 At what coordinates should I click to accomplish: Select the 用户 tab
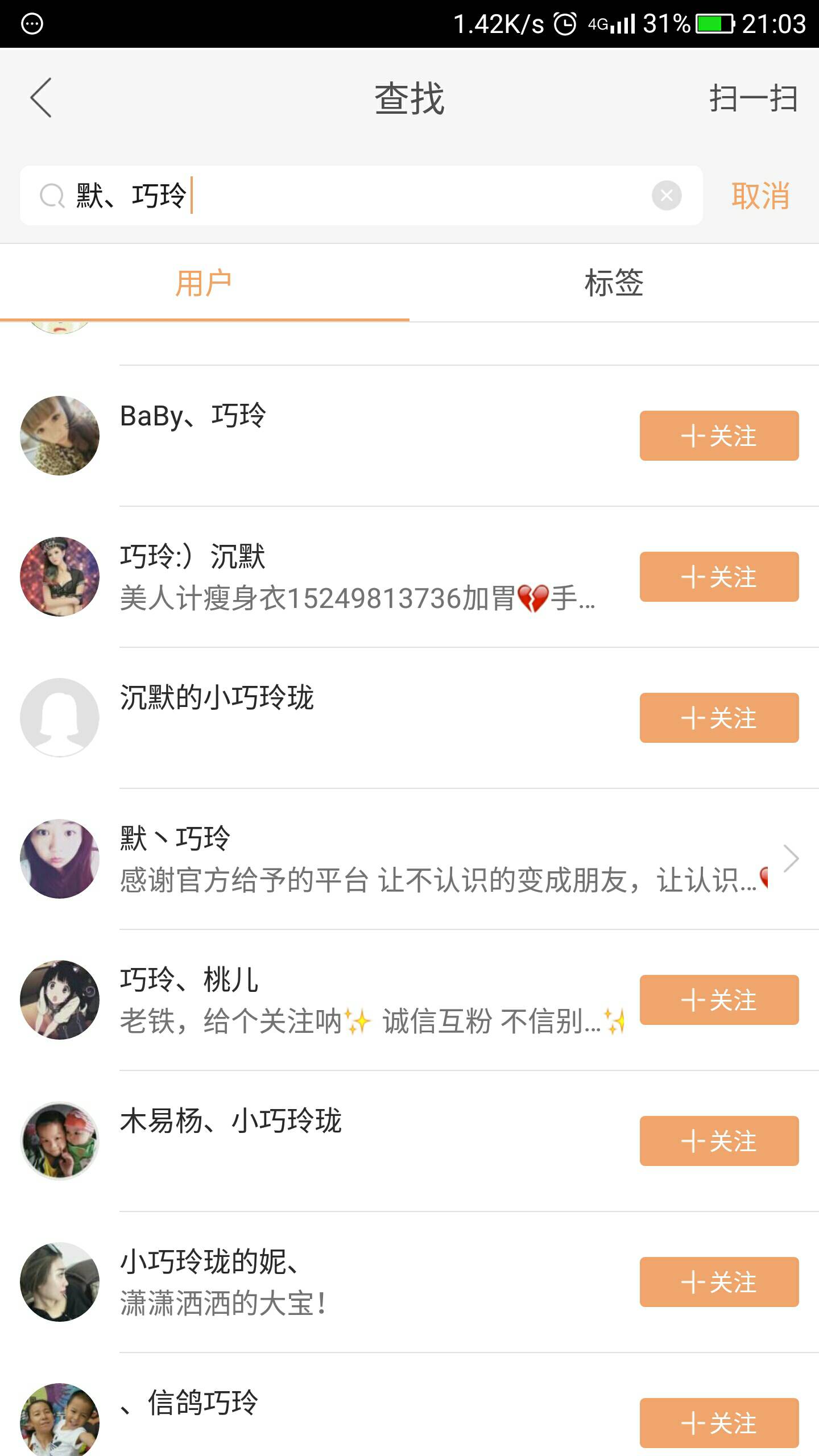click(204, 283)
